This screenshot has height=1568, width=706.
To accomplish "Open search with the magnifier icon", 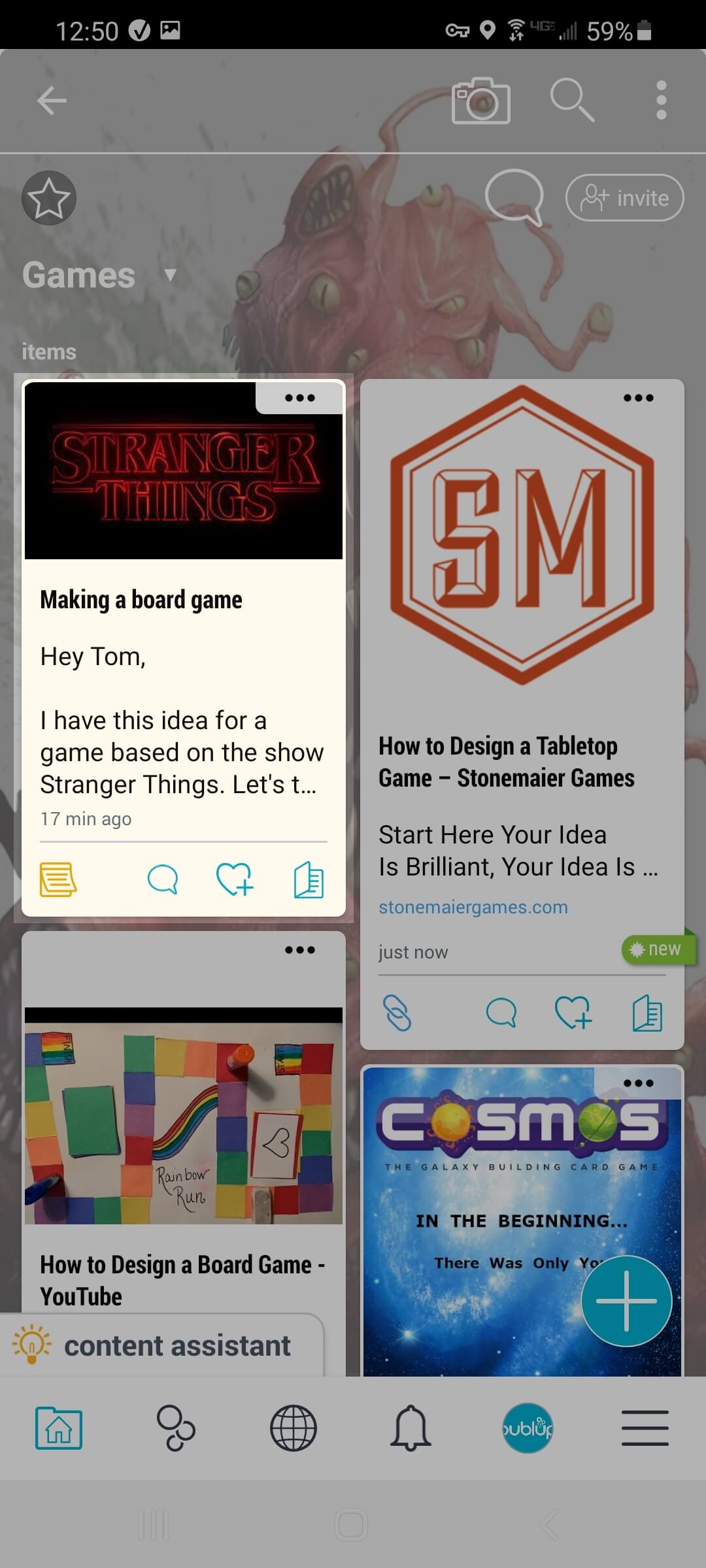I will point(572,101).
